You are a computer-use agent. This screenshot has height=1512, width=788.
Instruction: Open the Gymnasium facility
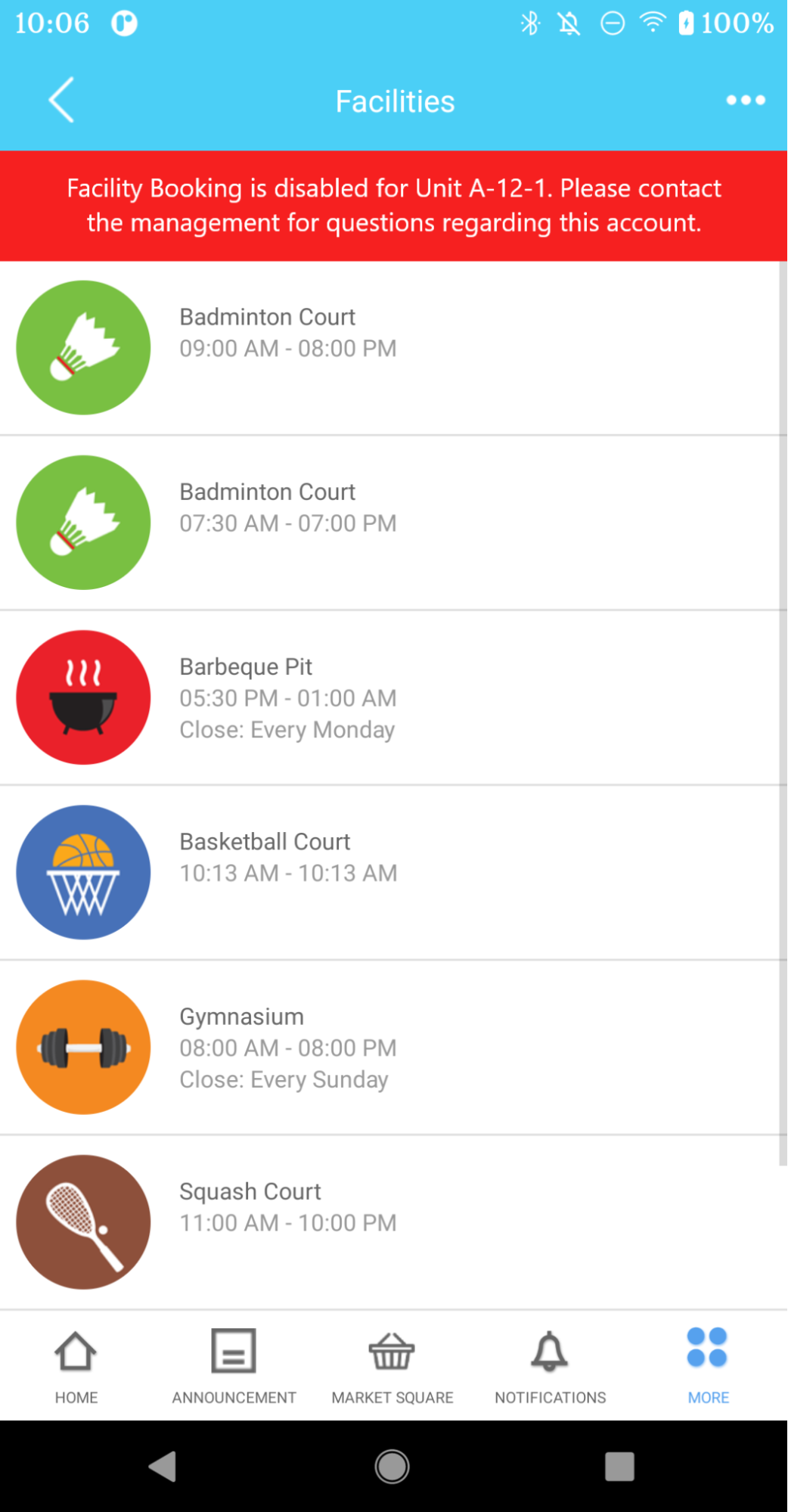(389, 1048)
